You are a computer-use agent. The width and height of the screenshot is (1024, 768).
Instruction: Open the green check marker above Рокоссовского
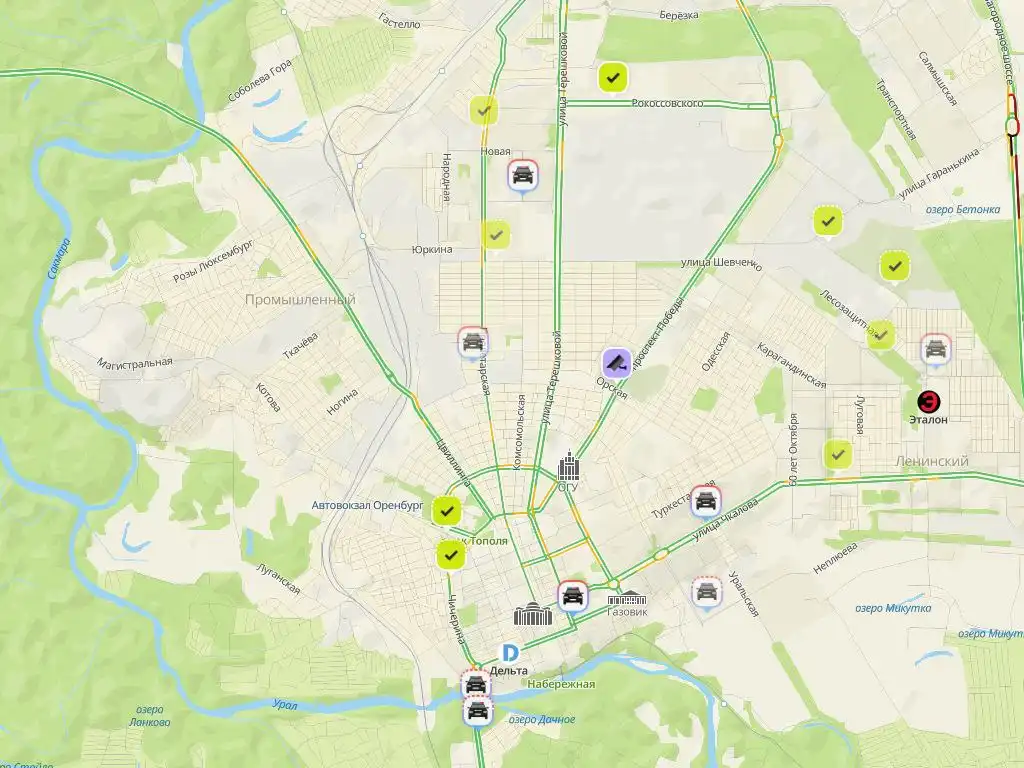coord(613,77)
